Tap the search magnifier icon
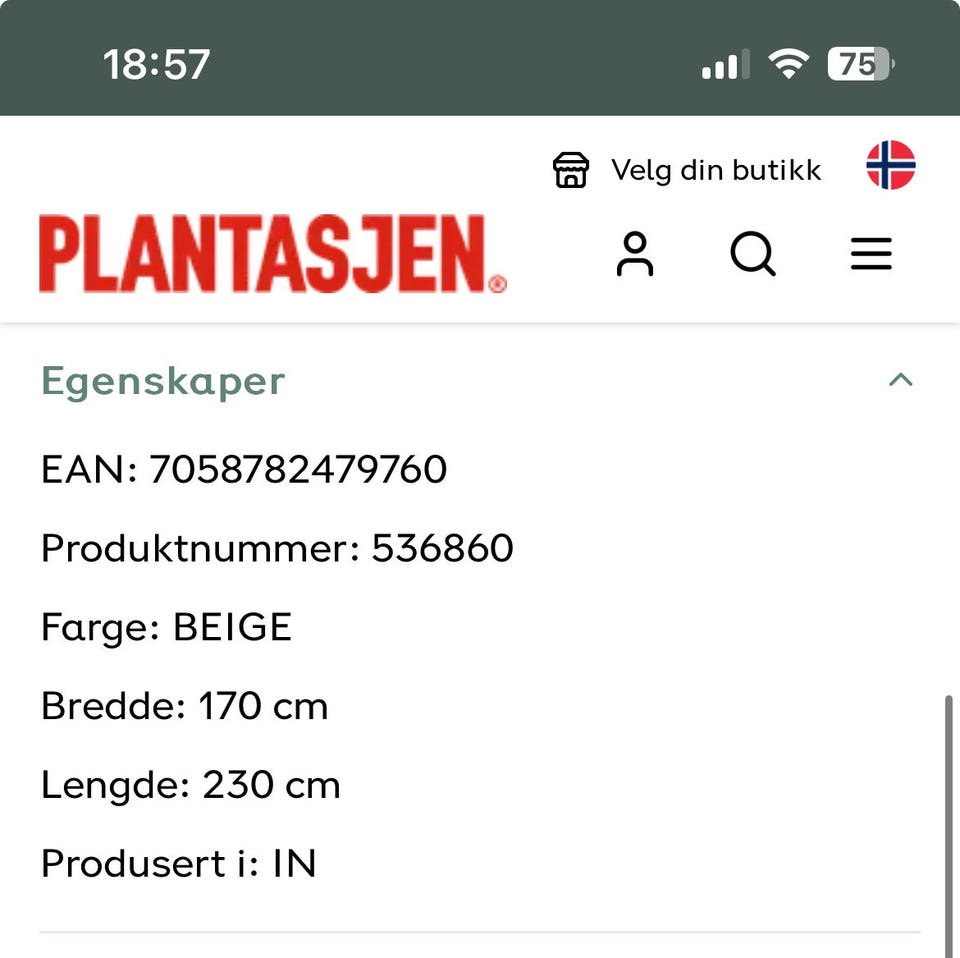The height and width of the screenshot is (958, 960). [752, 254]
